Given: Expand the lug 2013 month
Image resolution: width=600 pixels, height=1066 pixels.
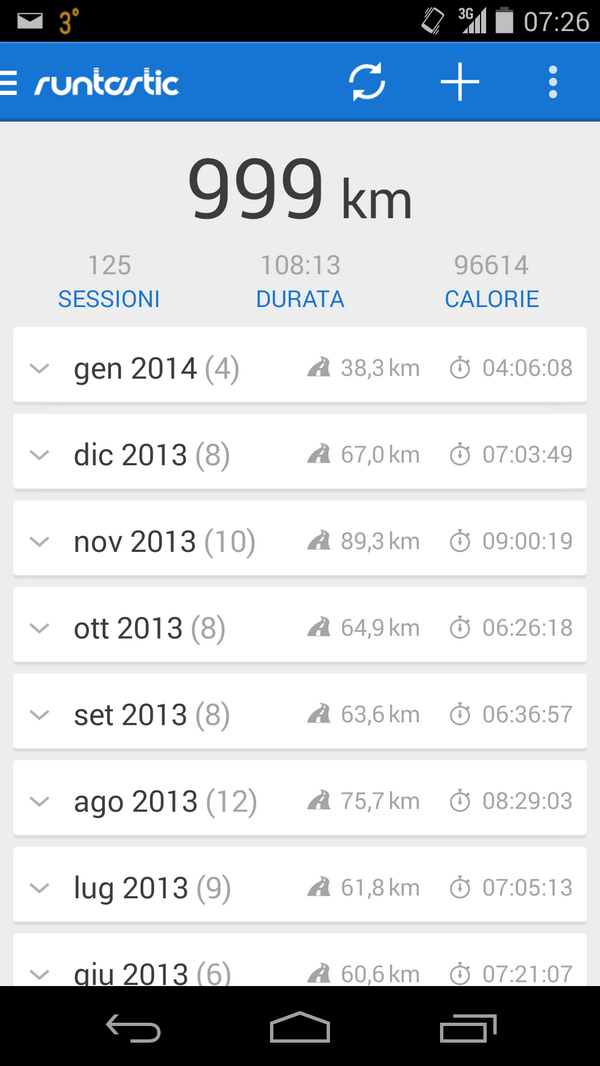Looking at the screenshot, I should click(40, 888).
